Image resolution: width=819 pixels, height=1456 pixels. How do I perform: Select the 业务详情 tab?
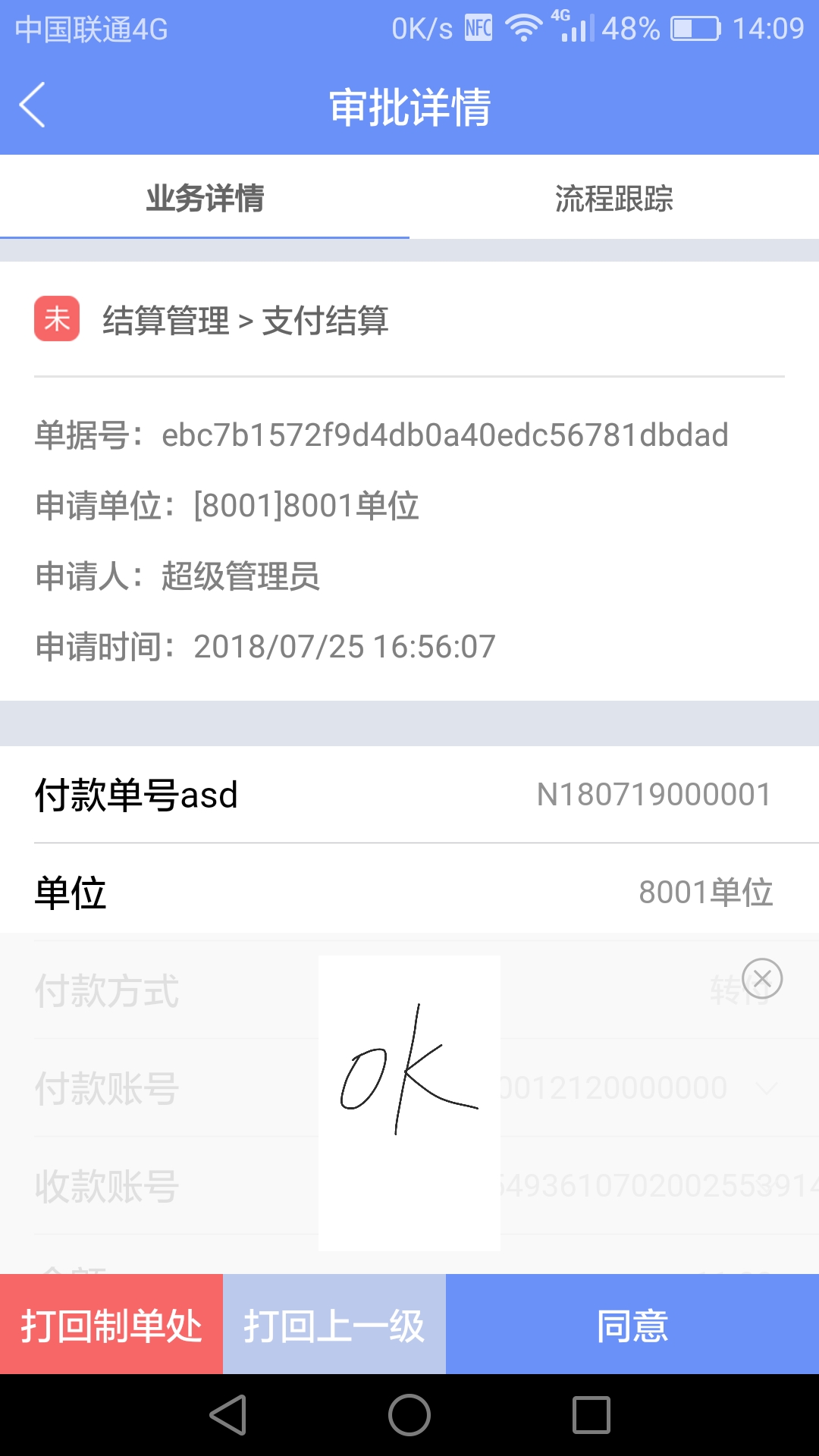pyautogui.click(x=205, y=199)
